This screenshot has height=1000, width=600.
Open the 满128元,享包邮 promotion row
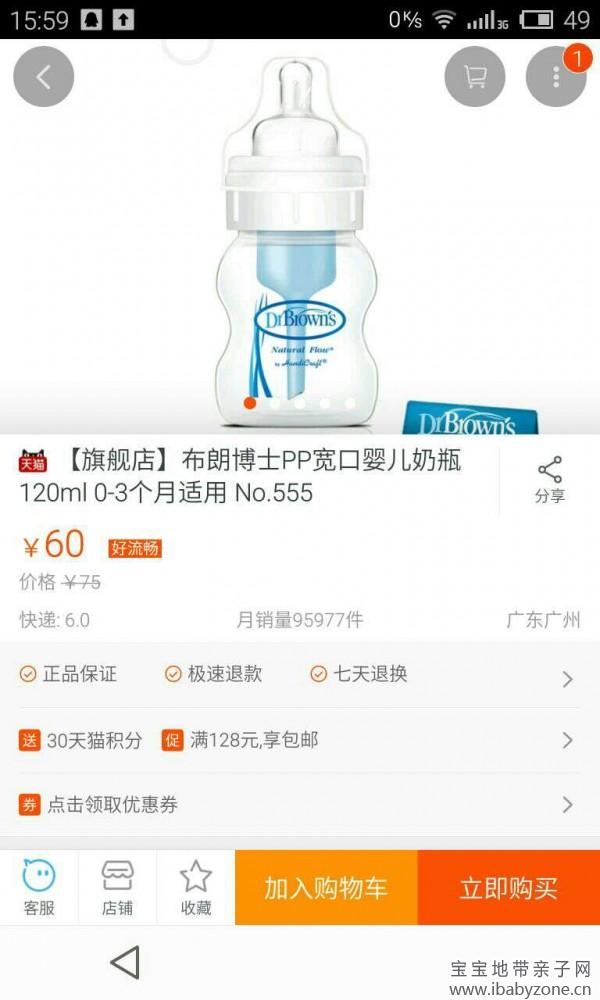click(x=300, y=740)
